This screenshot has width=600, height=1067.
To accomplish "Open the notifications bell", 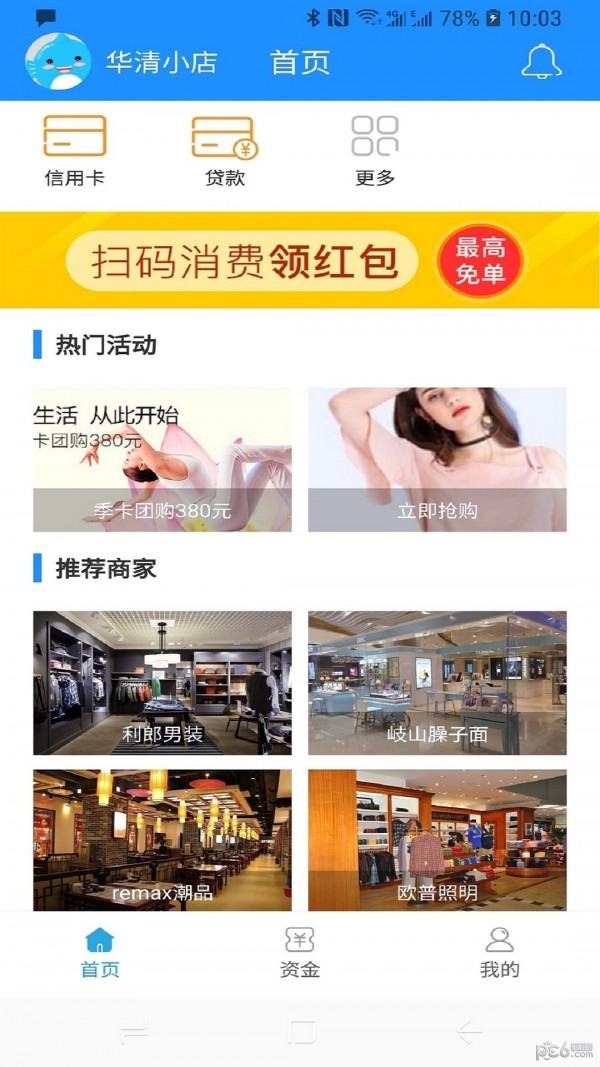I will point(541,62).
